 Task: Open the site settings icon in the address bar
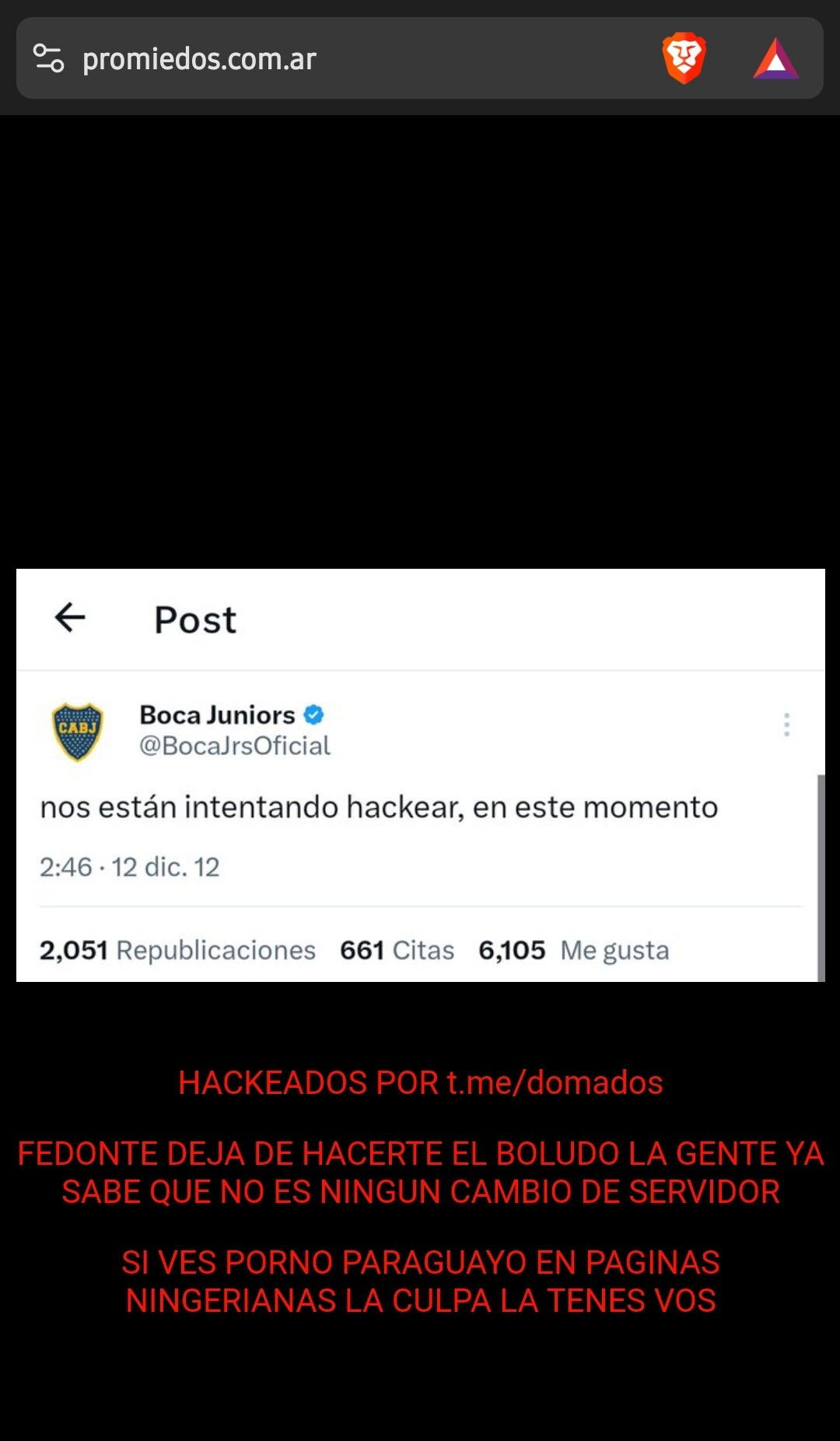point(48,58)
